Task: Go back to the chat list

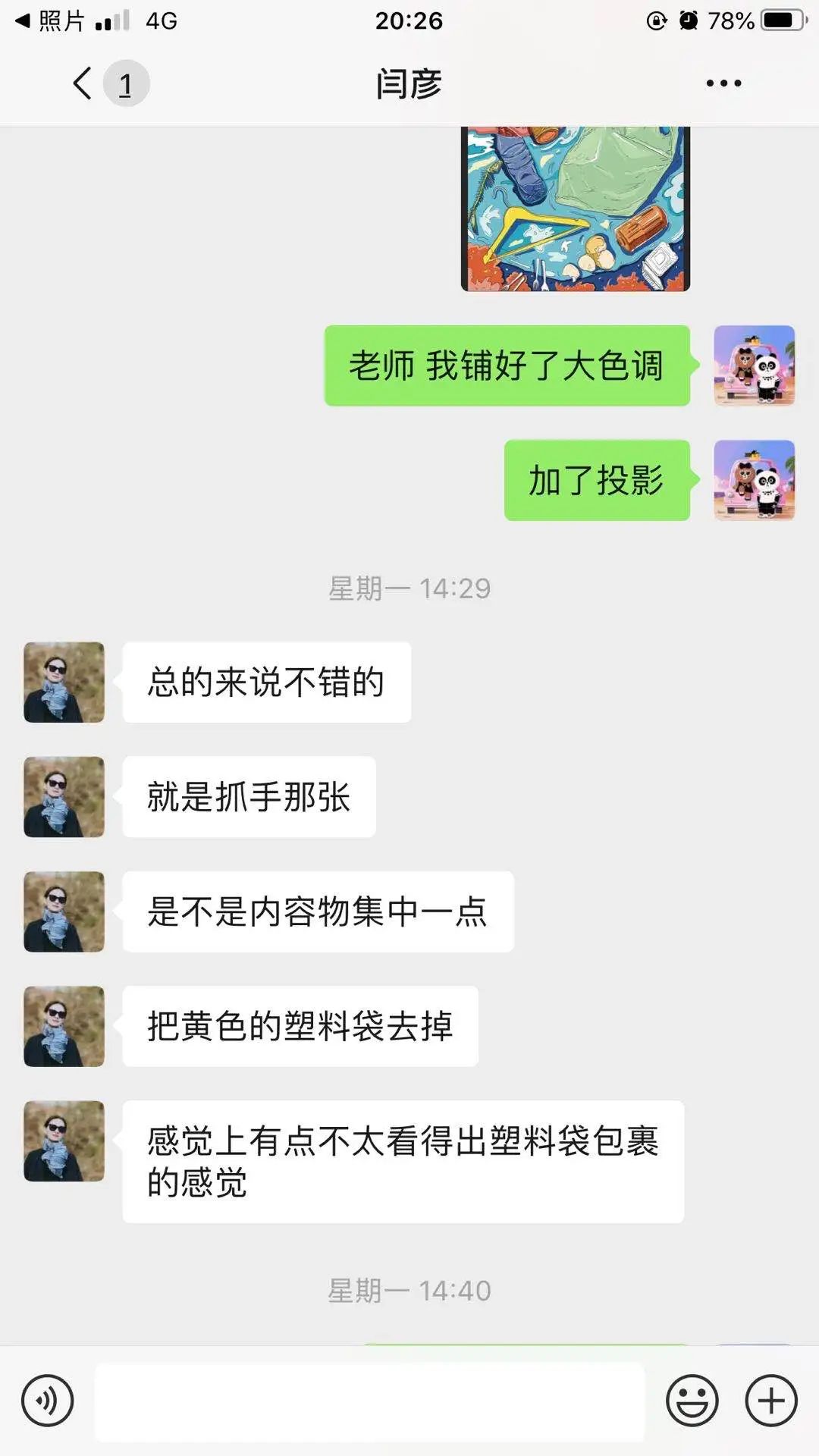Action: [x=83, y=83]
